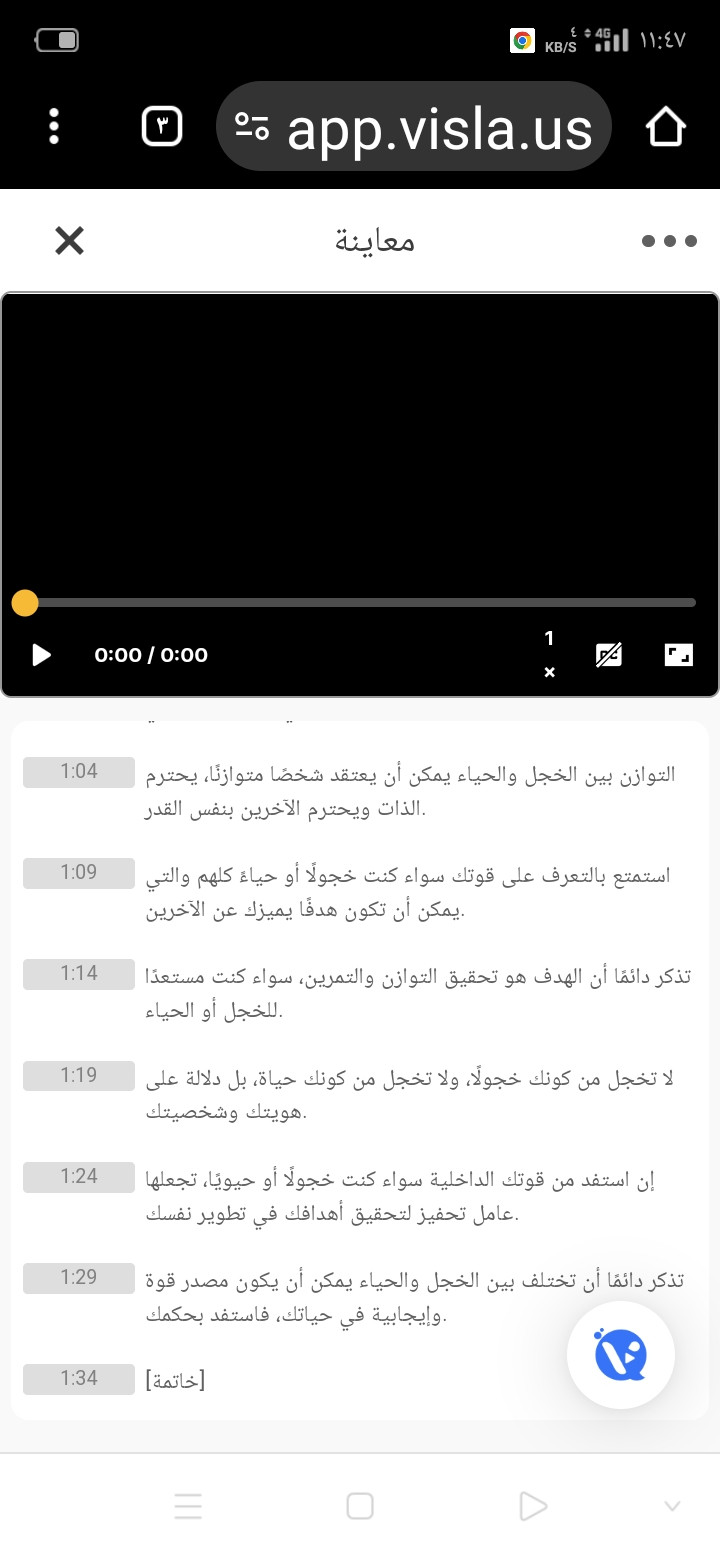Open the Visla assistant floating button
Screen dimensions: 720x1560
pyautogui.click(x=620, y=1356)
